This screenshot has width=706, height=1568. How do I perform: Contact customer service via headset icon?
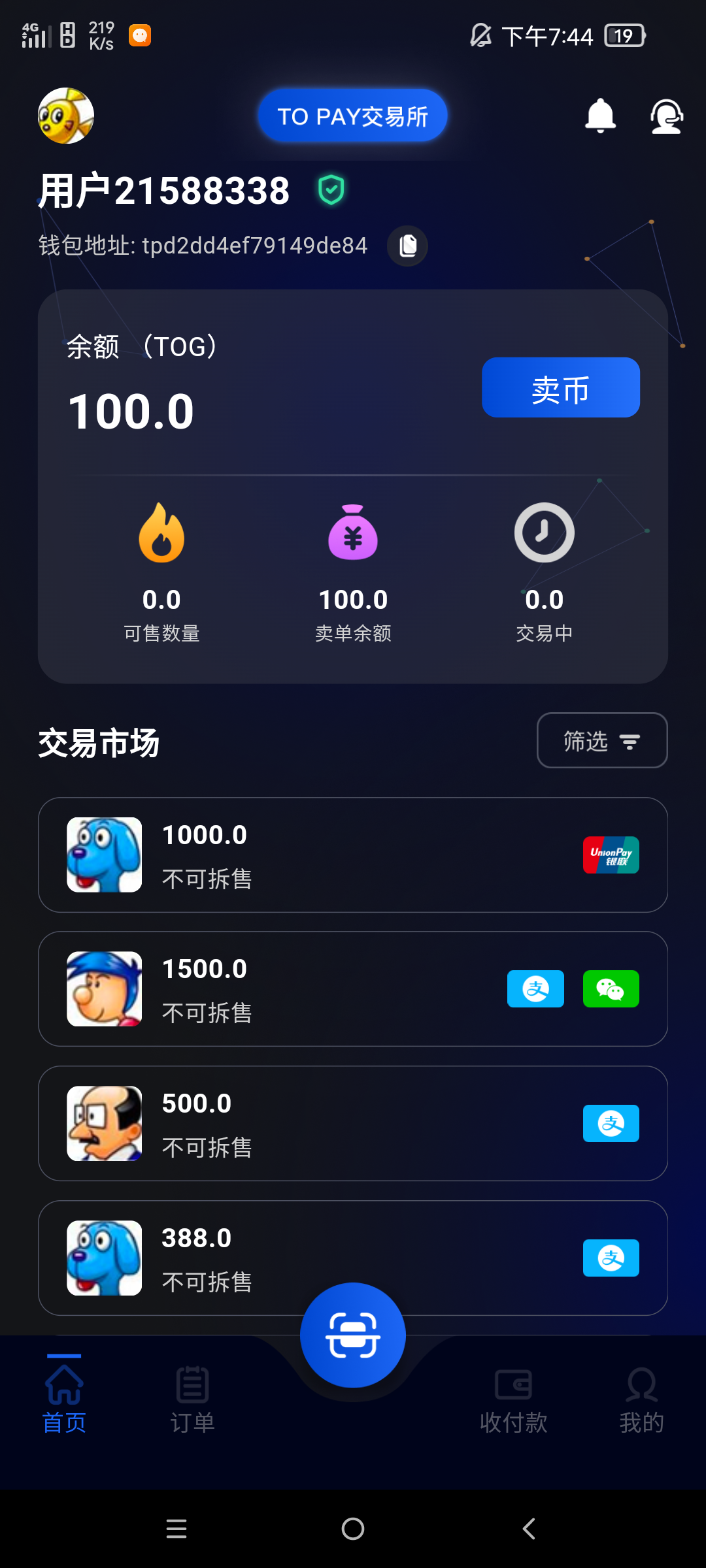pos(666,116)
